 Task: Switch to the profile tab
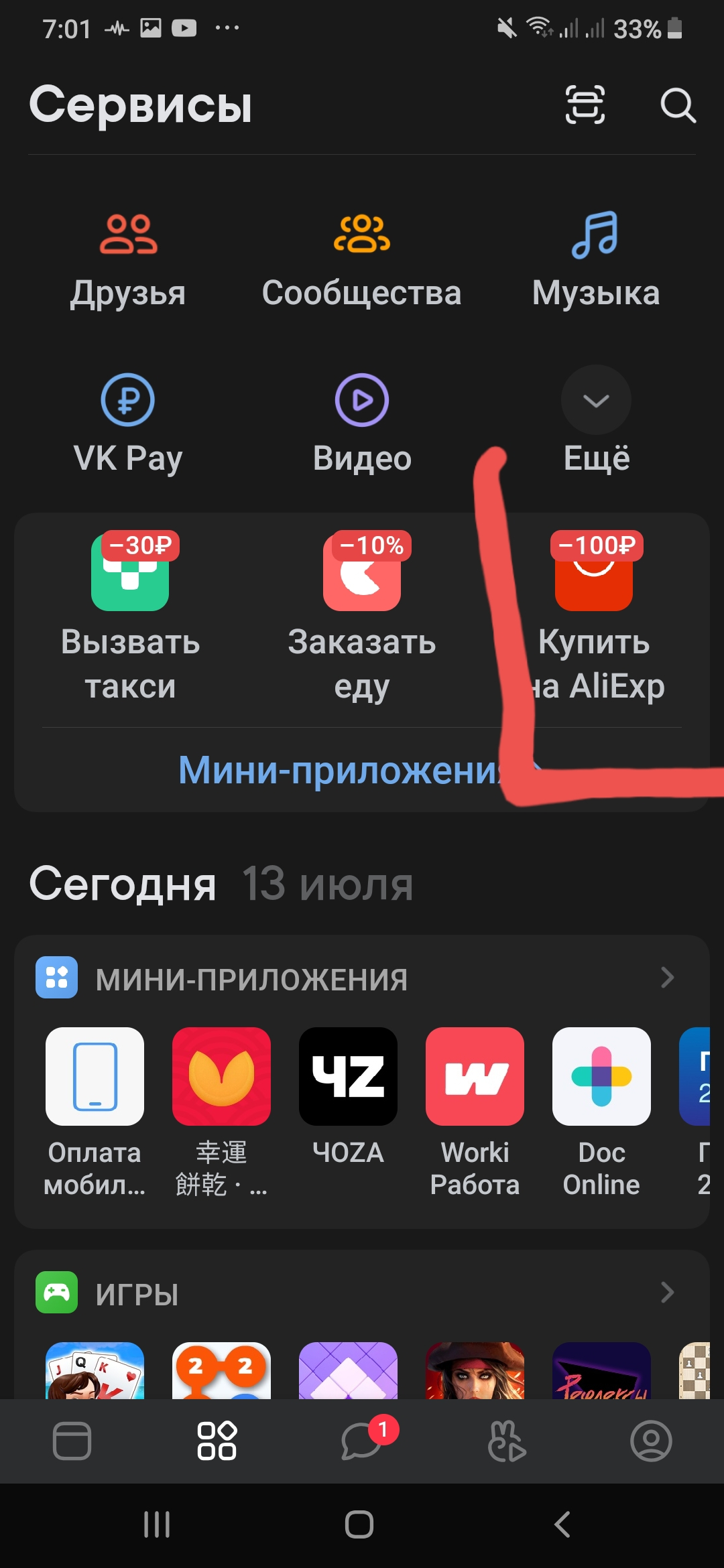pos(651,1441)
